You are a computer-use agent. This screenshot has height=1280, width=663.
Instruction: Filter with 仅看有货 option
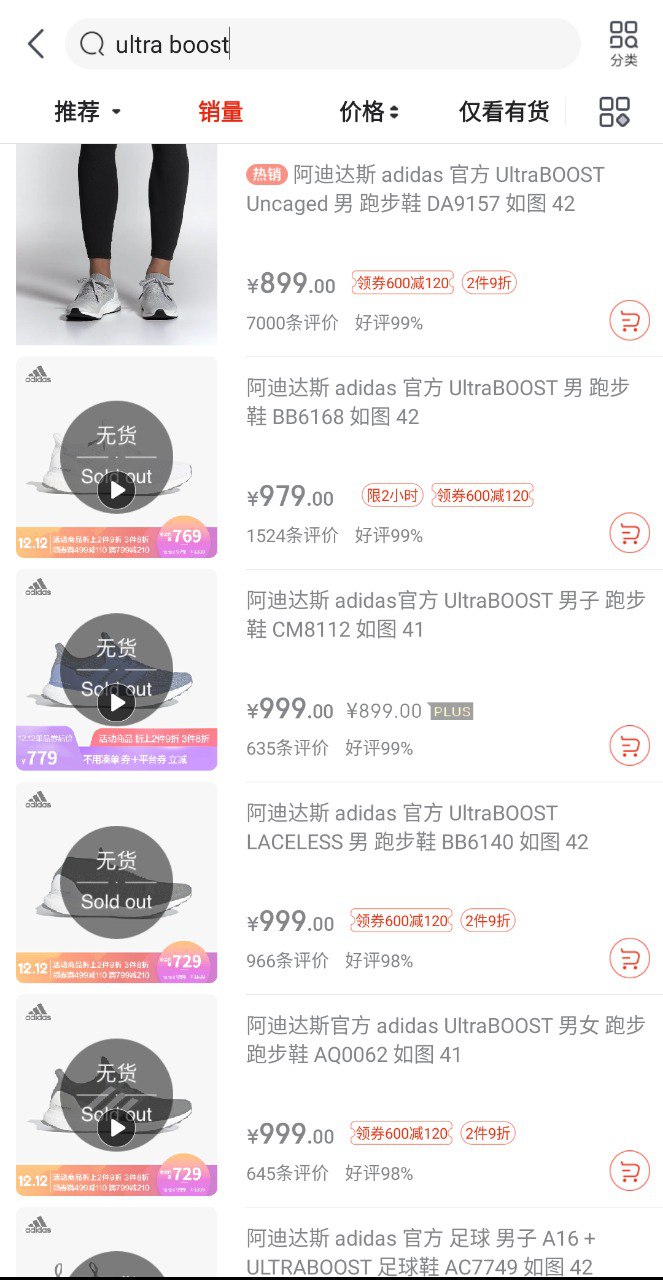(x=504, y=112)
